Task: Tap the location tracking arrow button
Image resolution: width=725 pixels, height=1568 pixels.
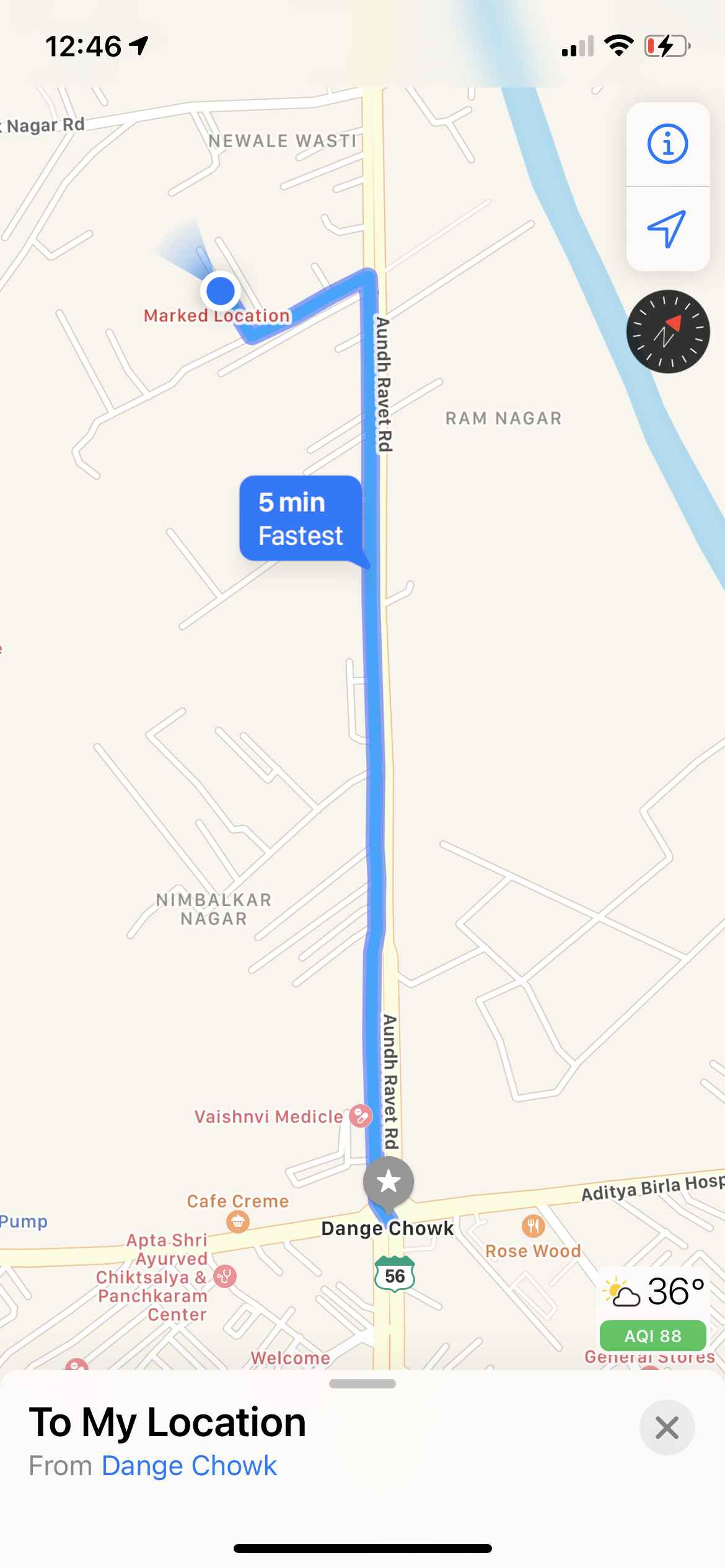Action: pyautogui.click(x=667, y=229)
